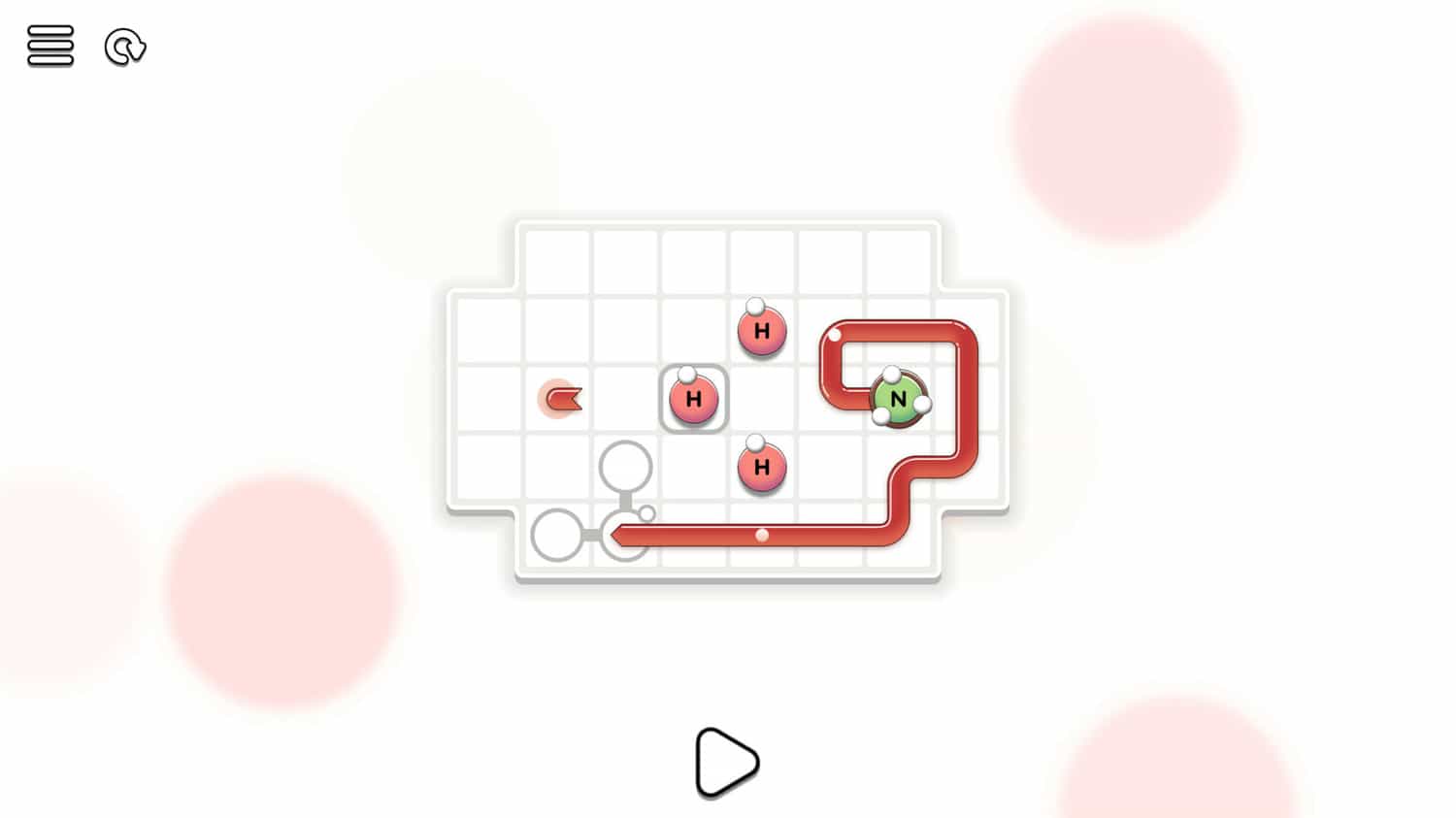Tap the circular arrow undo/reset icon

click(125, 47)
